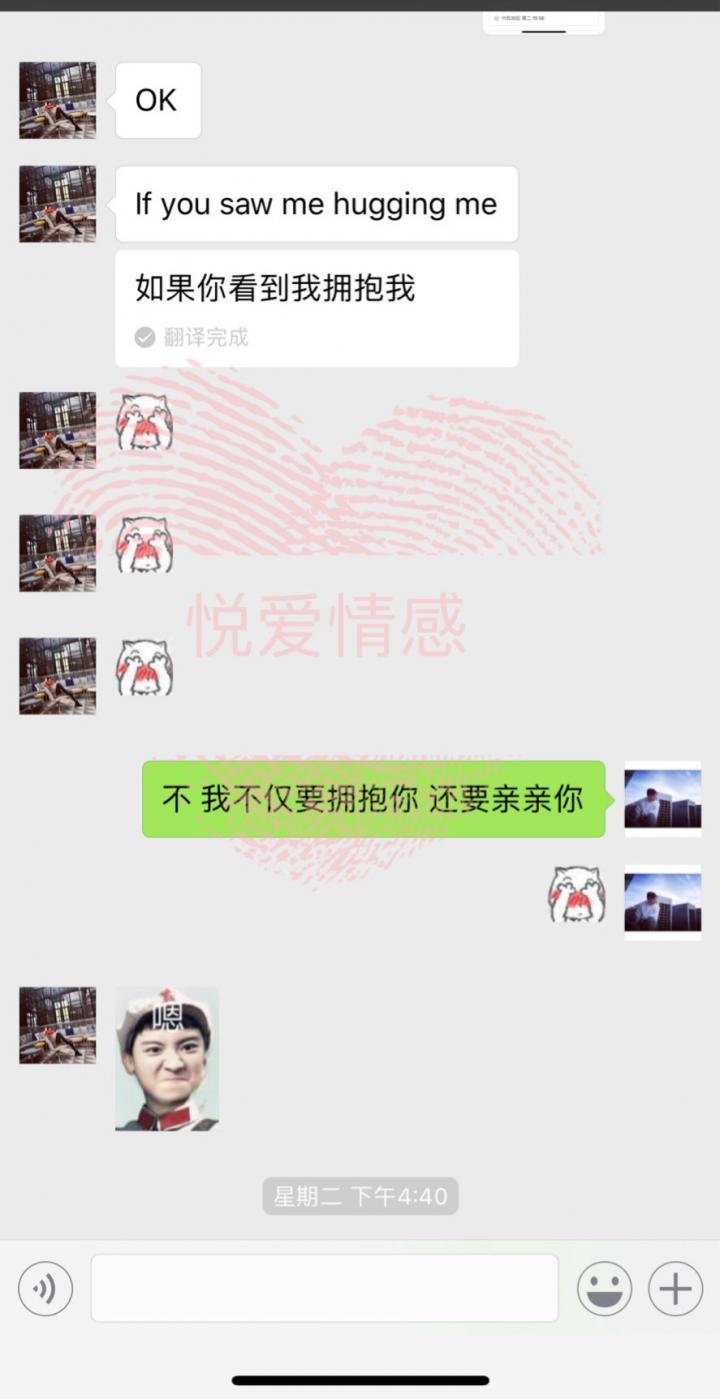Screen dimensions: 720x1399
Task: Open the plus attachments menu
Action: [x=675, y=1288]
